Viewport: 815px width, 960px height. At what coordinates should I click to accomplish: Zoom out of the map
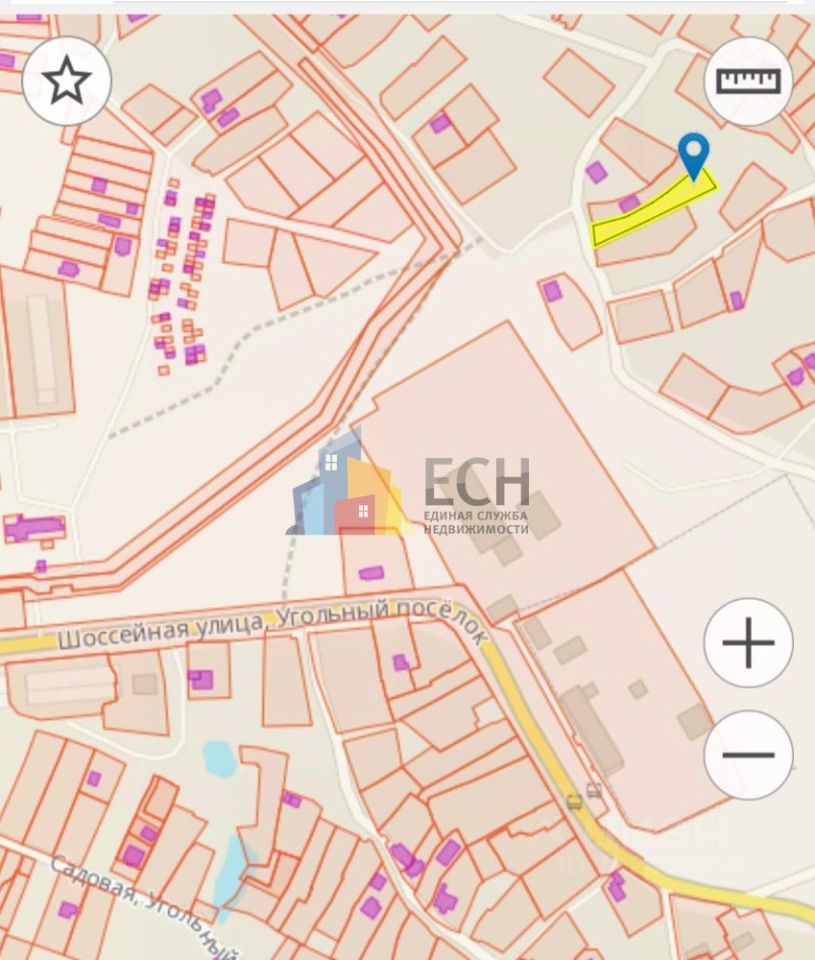click(x=748, y=755)
